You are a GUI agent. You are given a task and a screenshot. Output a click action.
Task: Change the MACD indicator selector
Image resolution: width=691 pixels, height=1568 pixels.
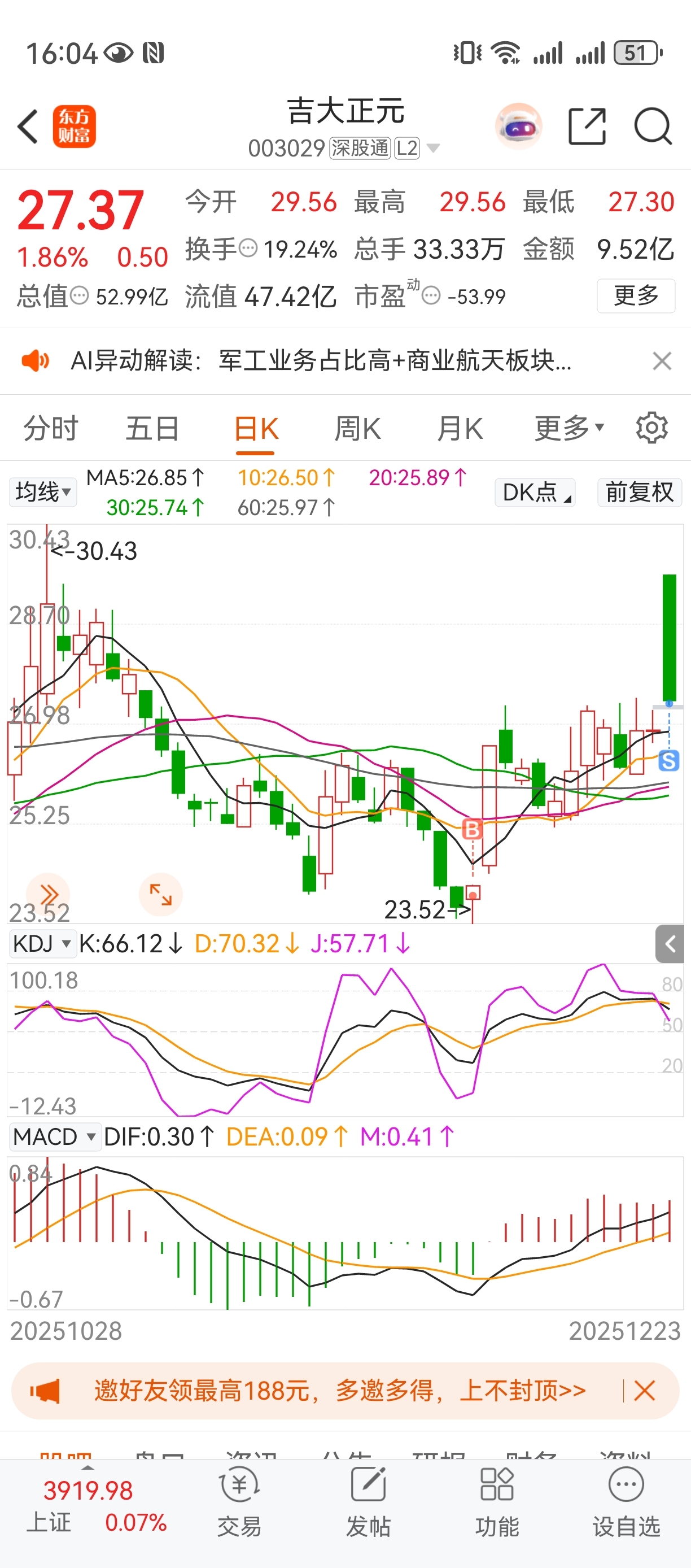pos(55,1136)
